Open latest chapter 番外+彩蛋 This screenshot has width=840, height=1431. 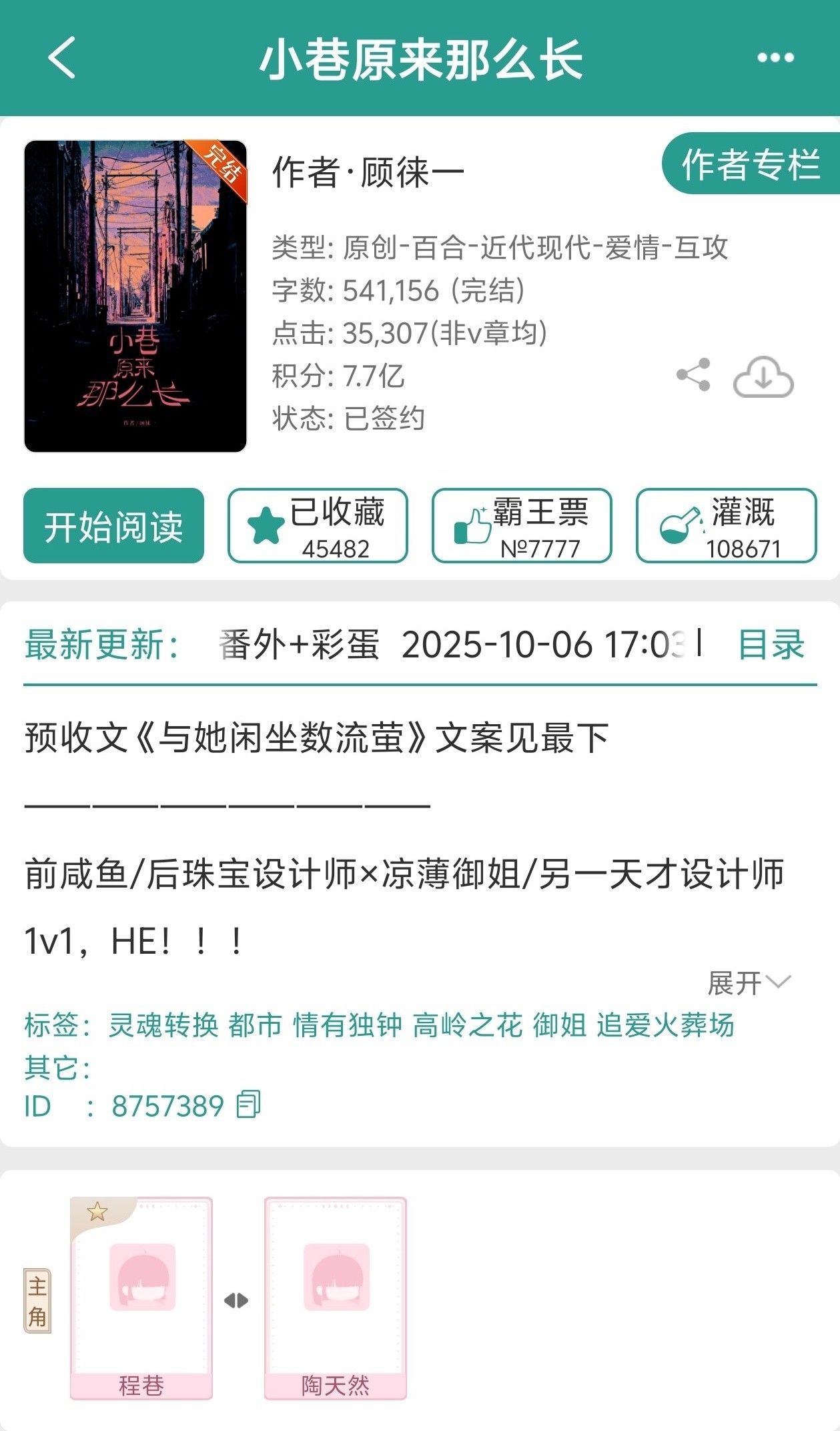pos(299,645)
